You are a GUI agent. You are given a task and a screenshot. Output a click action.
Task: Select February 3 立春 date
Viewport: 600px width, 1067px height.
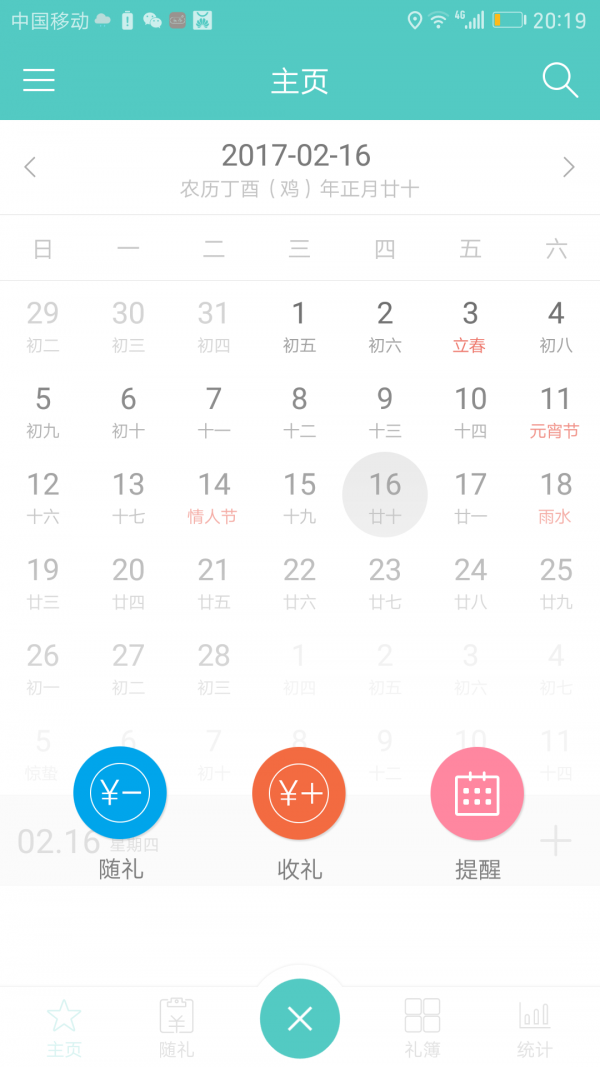470,325
